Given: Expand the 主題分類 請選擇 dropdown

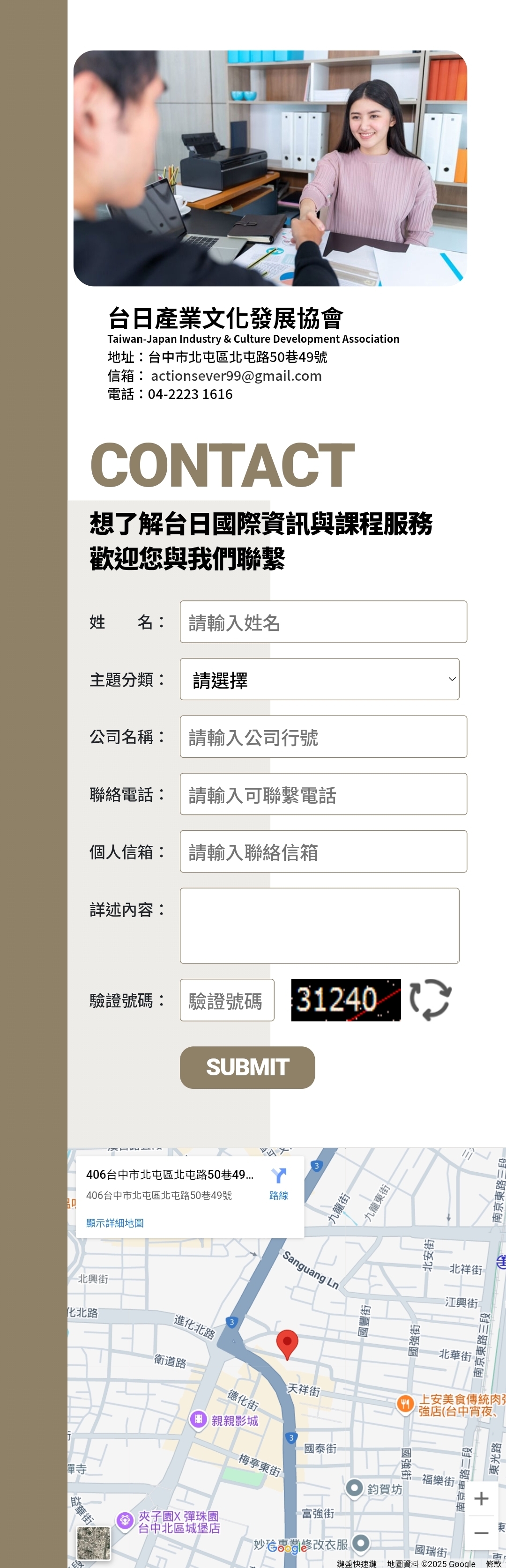Looking at the screenshot, I should [319, 679].
